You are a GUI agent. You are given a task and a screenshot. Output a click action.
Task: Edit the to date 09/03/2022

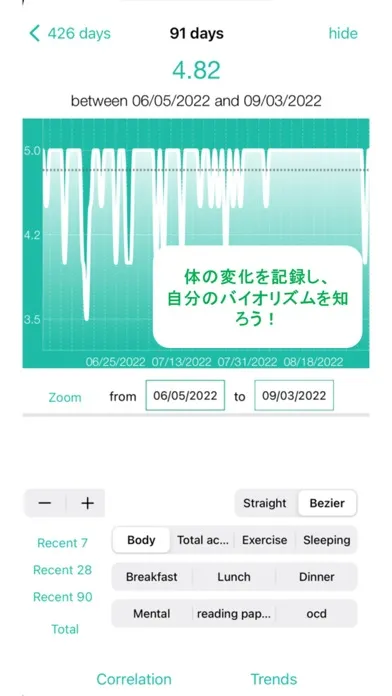(294, 395)
